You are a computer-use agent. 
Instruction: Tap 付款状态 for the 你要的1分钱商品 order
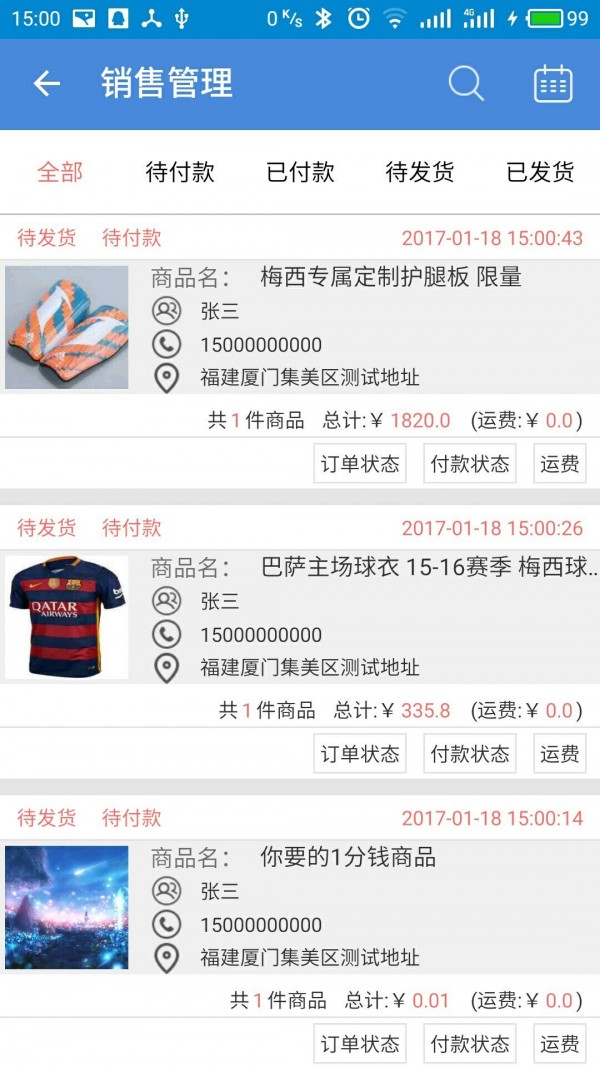point(470,1044)
